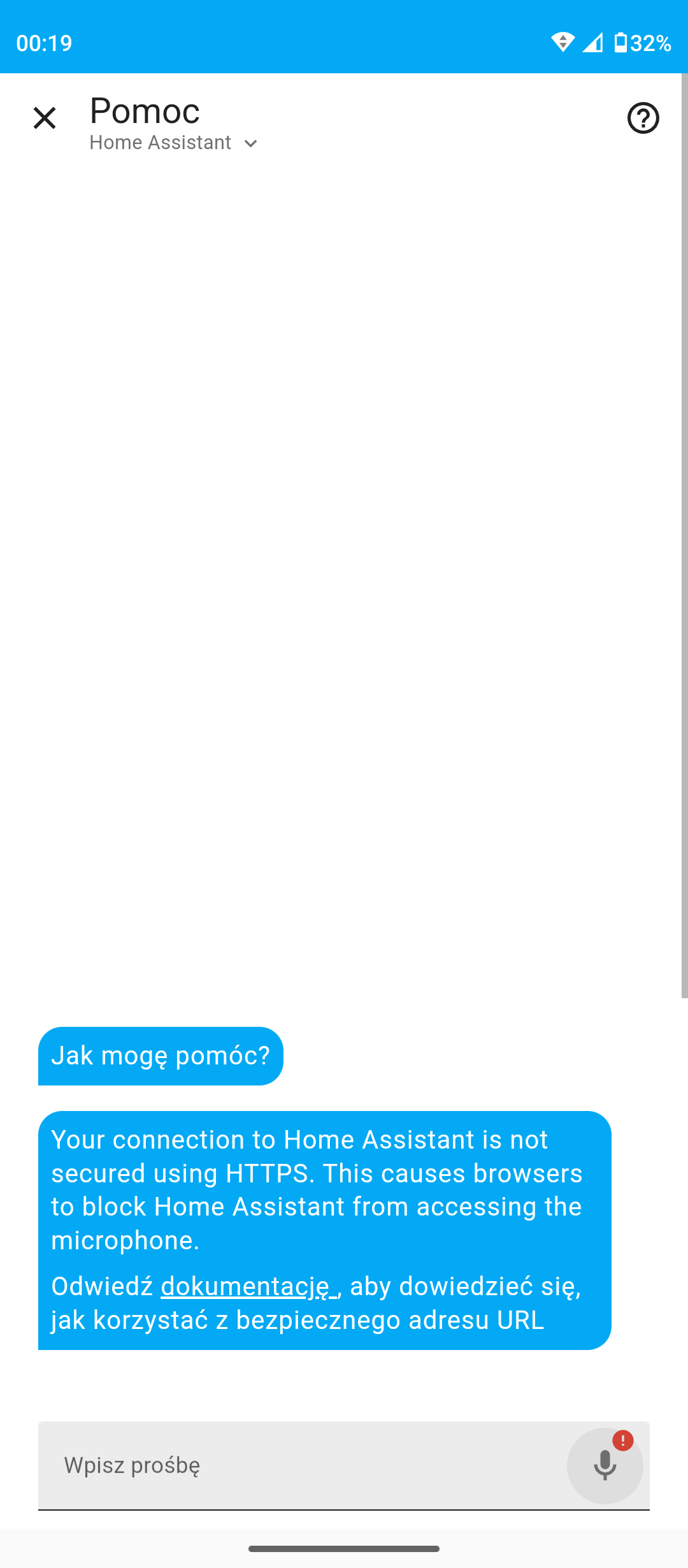Open the dokumentację link
This screenshot has width=688, height=1568.
248,1286
